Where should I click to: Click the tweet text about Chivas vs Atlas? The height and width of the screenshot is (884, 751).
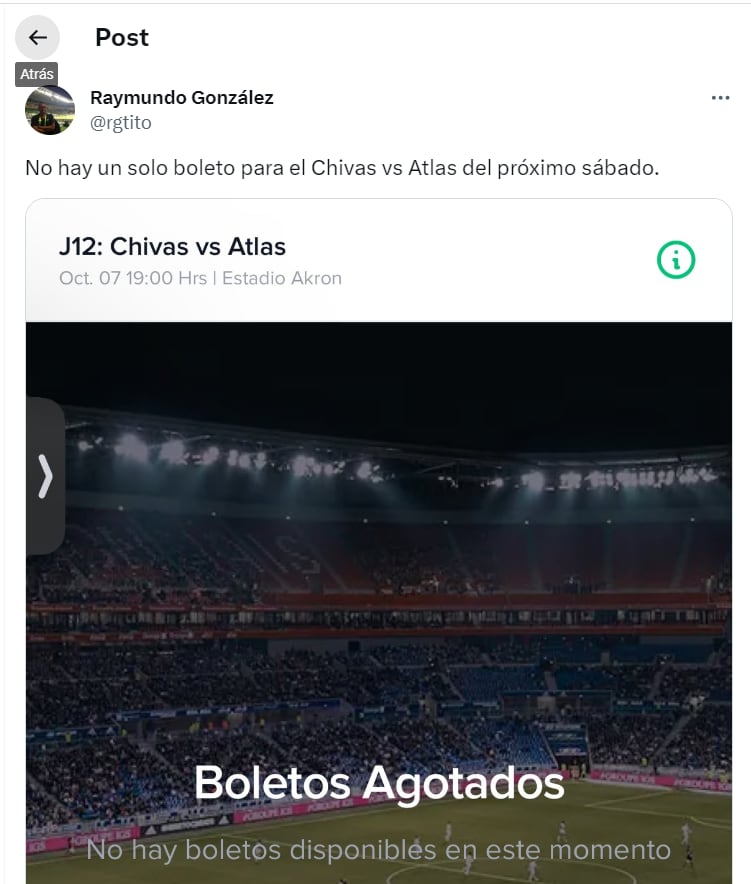point(340,168)
